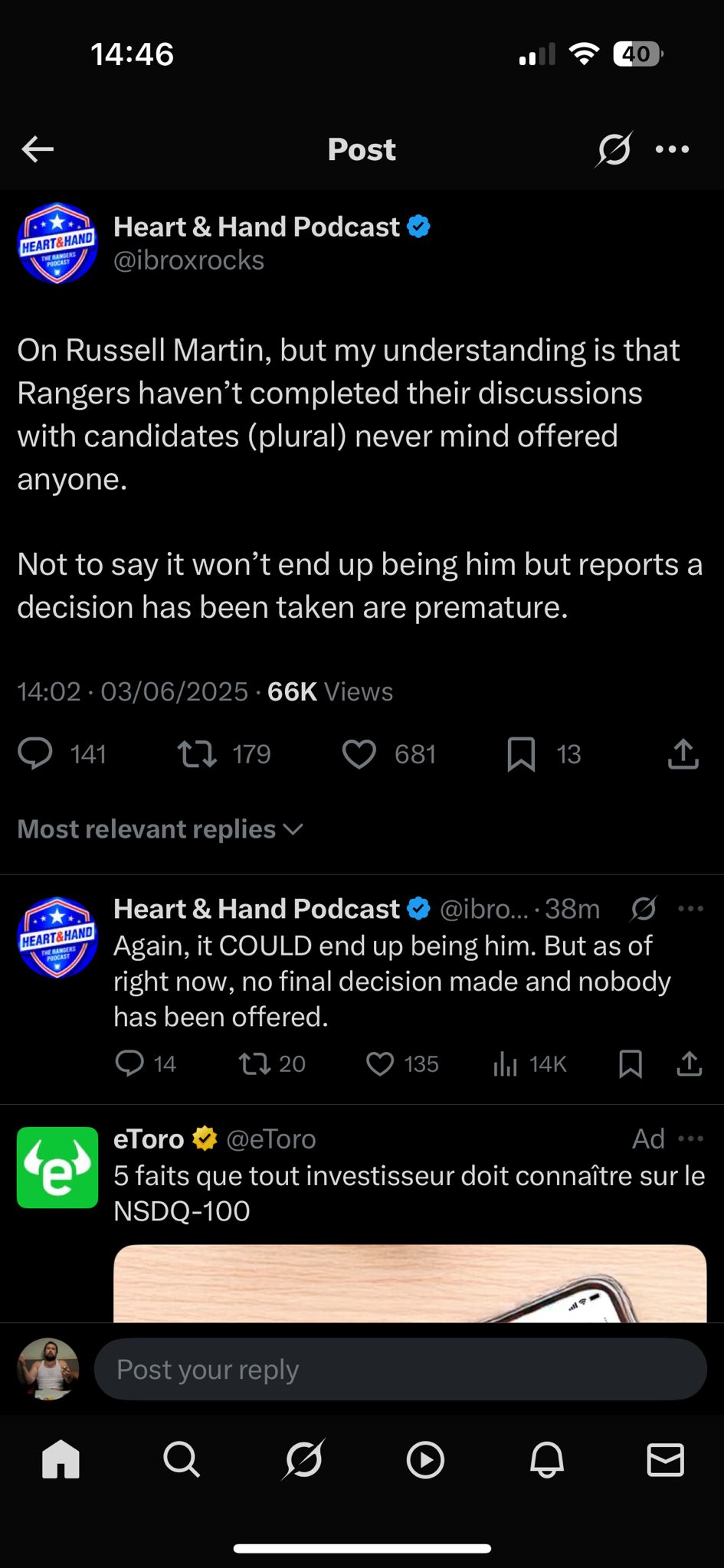
Task: Open the eToro ad image
Action: click(410, 1283)
